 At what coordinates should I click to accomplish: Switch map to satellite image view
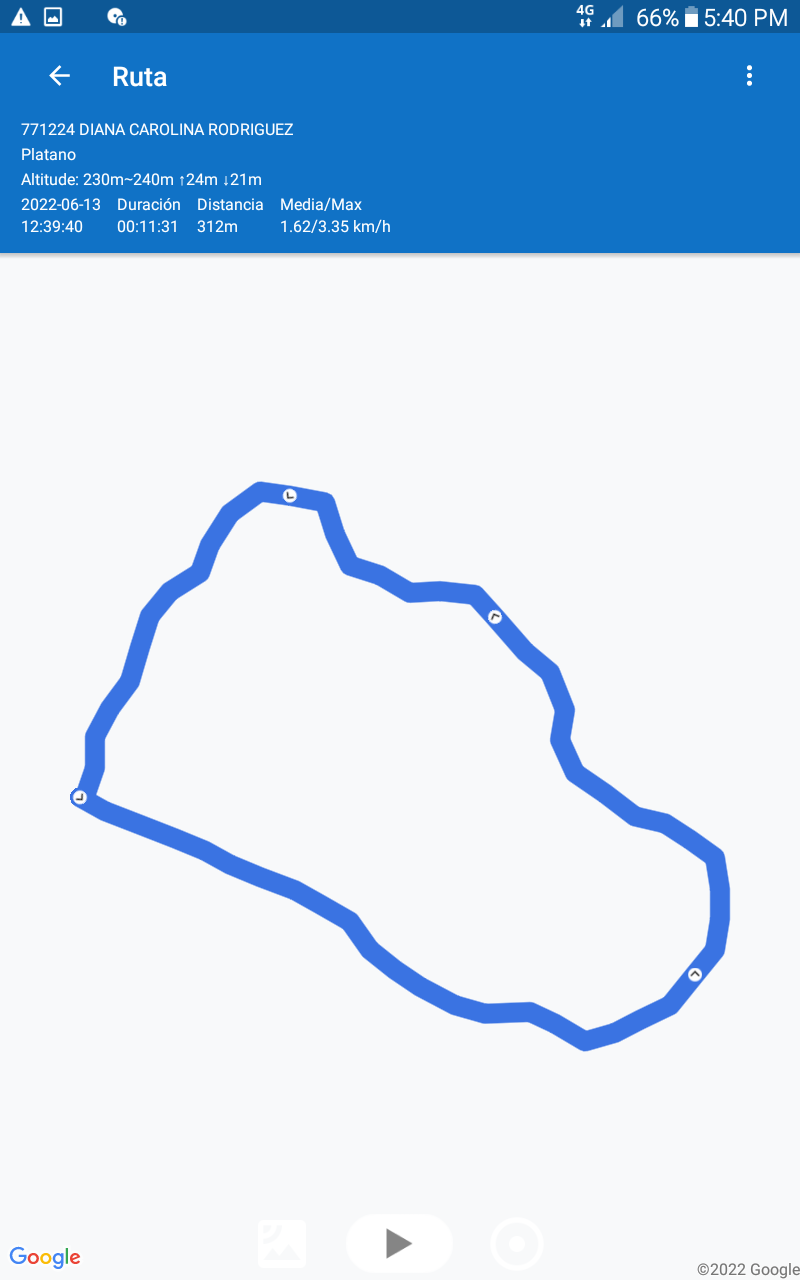[x=282, y=1243]
